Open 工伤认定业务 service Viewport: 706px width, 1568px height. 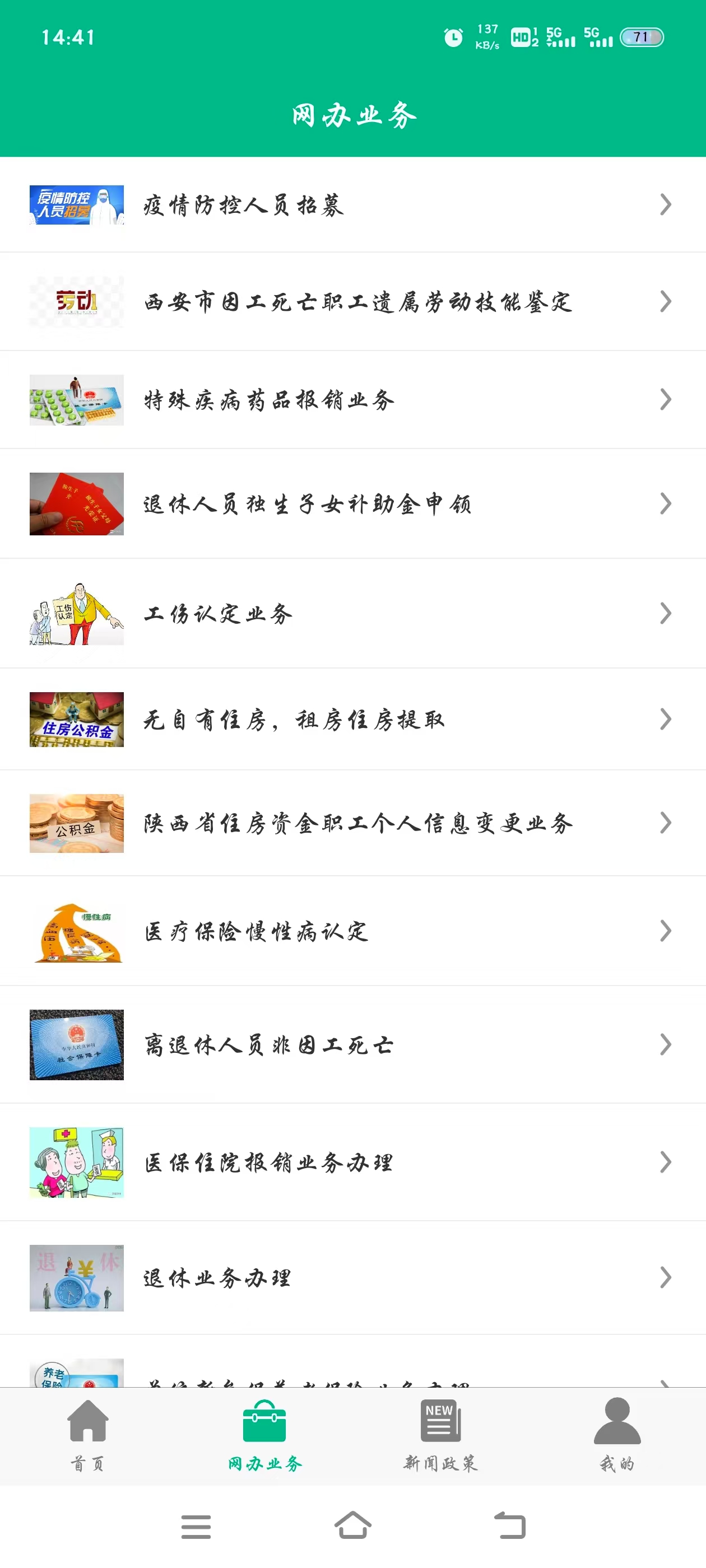(352, 614)
